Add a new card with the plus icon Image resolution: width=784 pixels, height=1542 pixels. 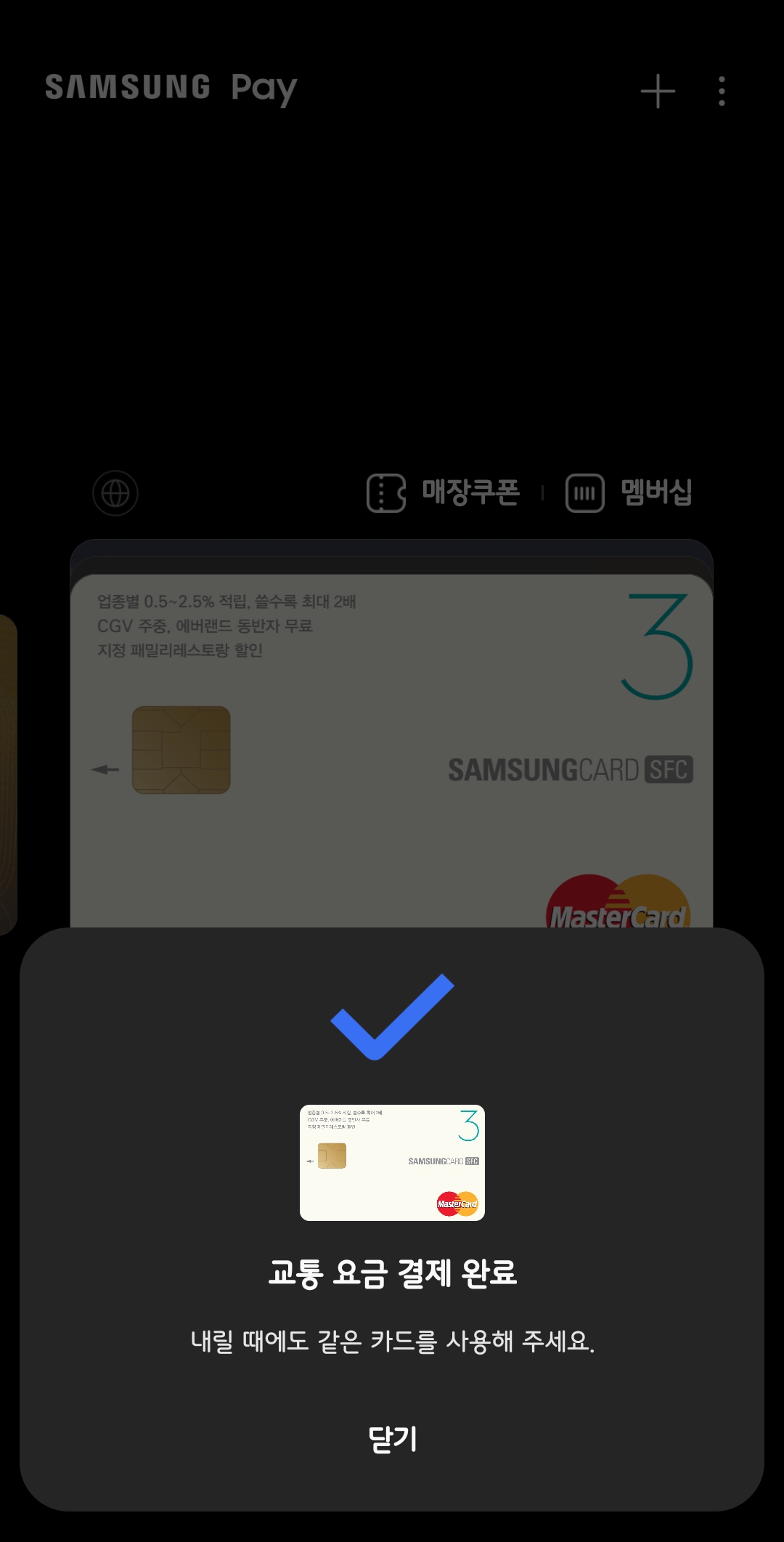(x=658, y=92)
